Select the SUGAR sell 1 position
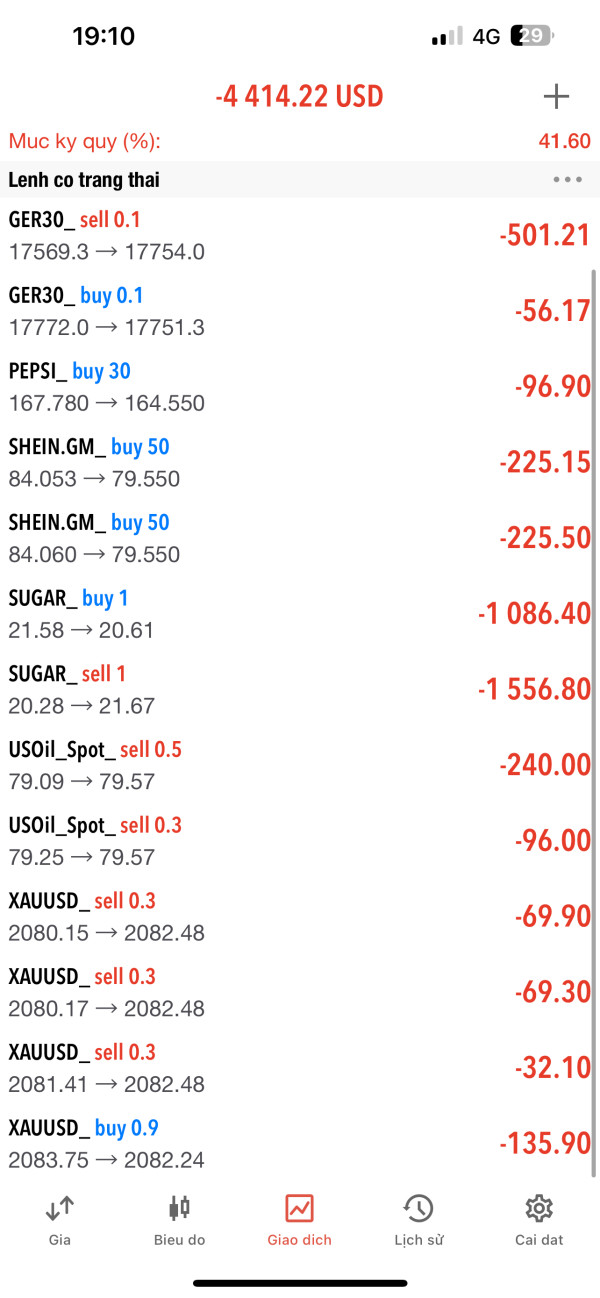This screenshot has width=600, height=1298. (298, 690)
